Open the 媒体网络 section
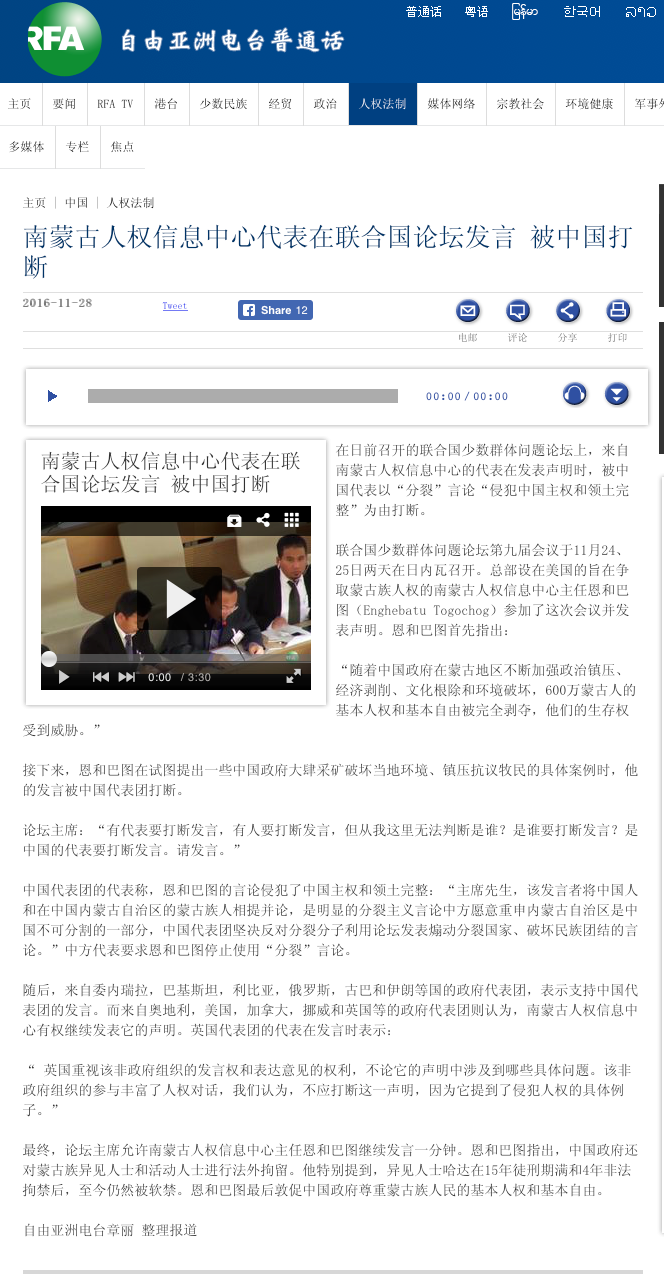Viewport: 664px width, 1280px height. click(451, 104)
